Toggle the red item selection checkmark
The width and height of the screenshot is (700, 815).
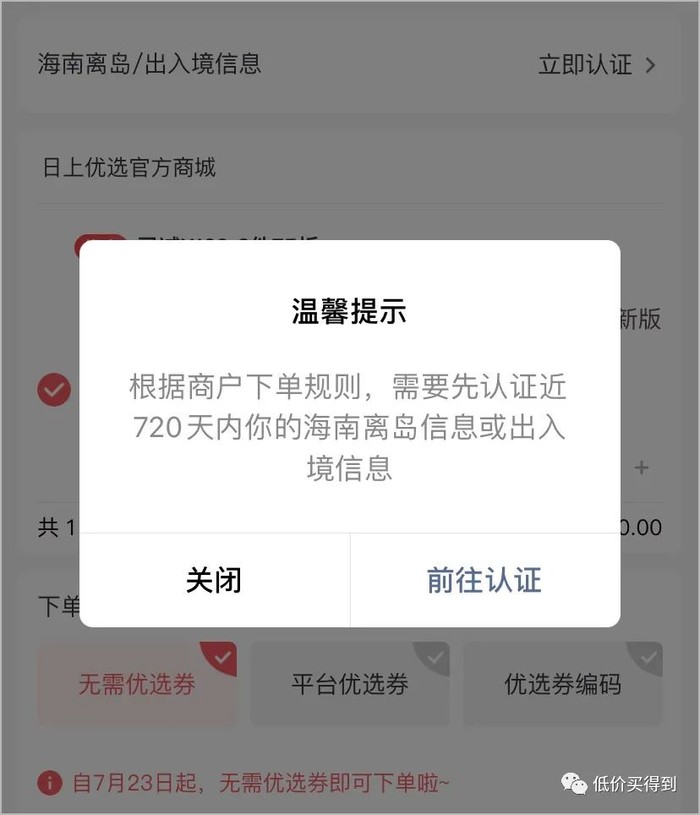[x=54, y=389]
